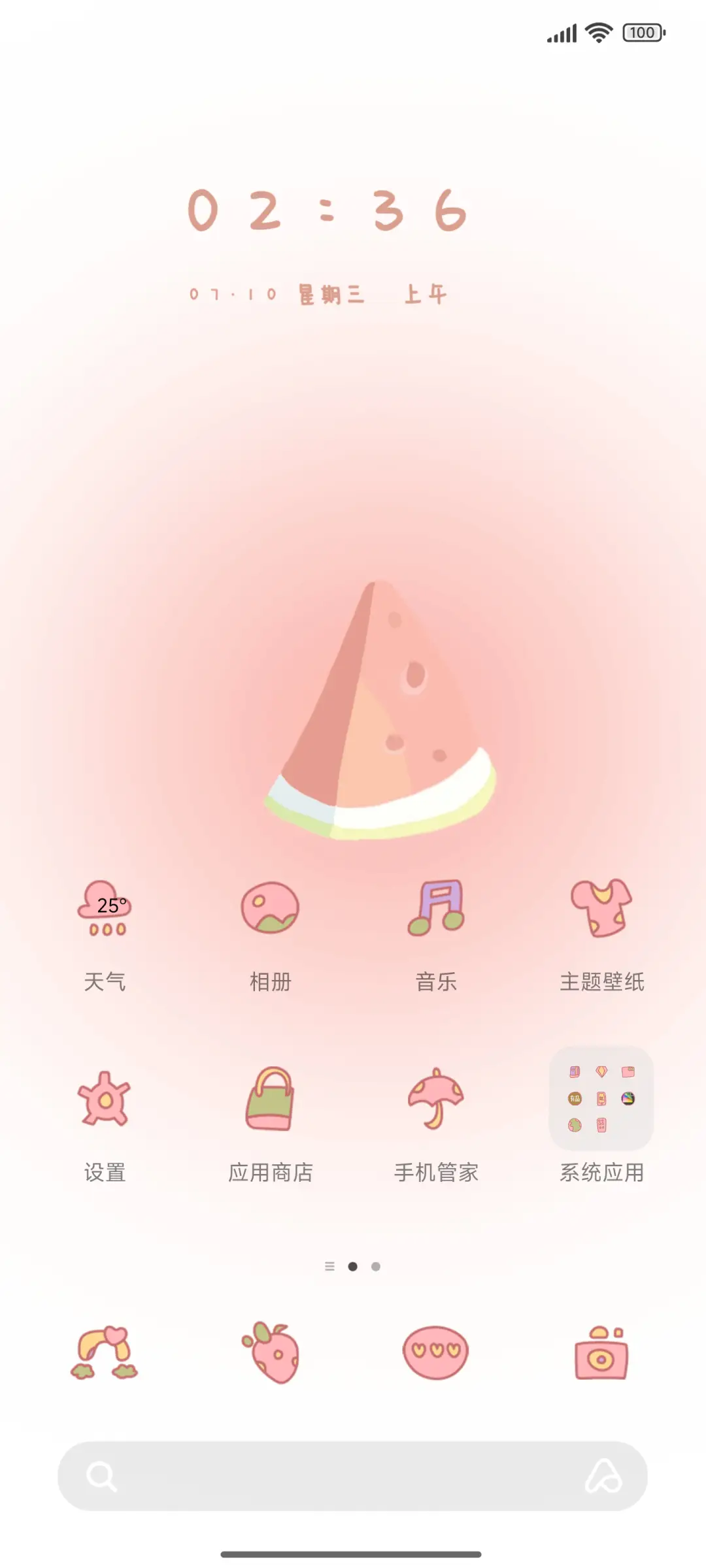The width and height of the screenshot is (706, 1568).
Task: Select the date showing 07·10 星期三
Action: click(x=316, y=293)
